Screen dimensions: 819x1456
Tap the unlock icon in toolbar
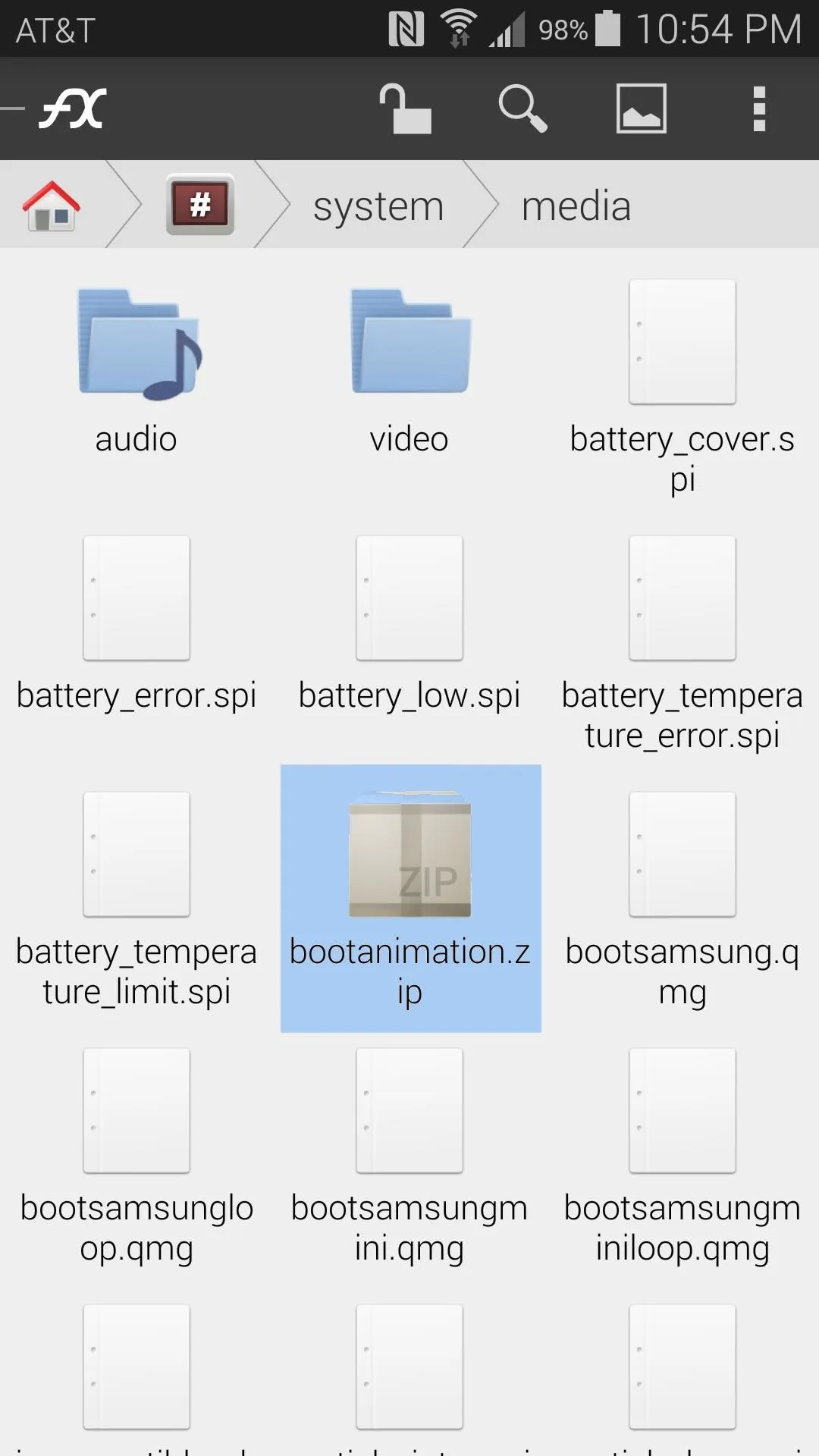pos(405,108)
